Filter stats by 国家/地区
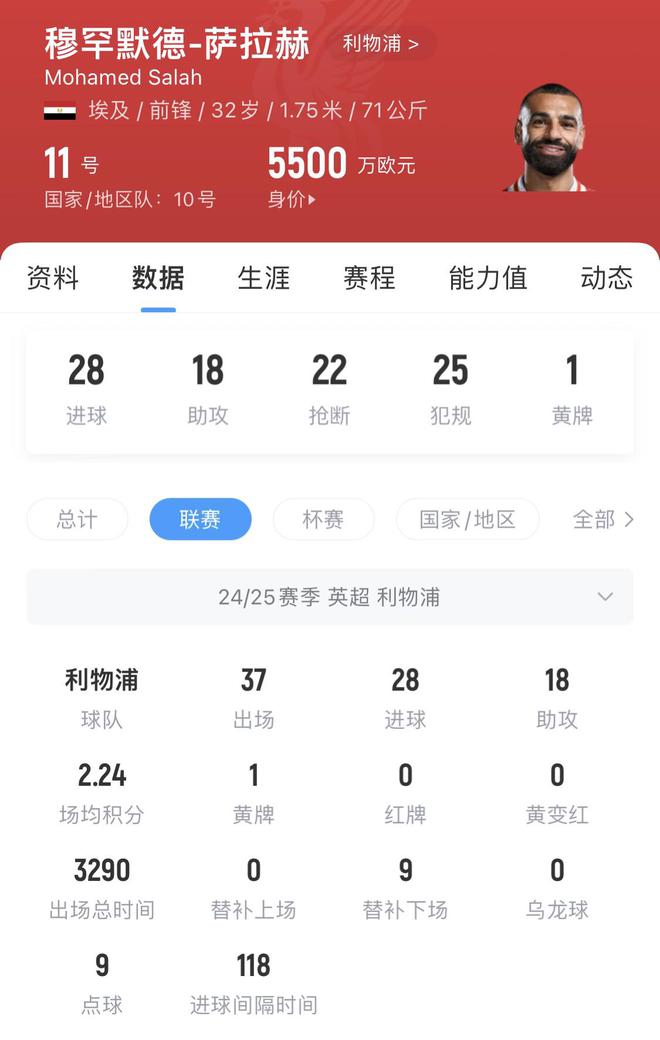Screen dimensions: 660x1040 467,519
